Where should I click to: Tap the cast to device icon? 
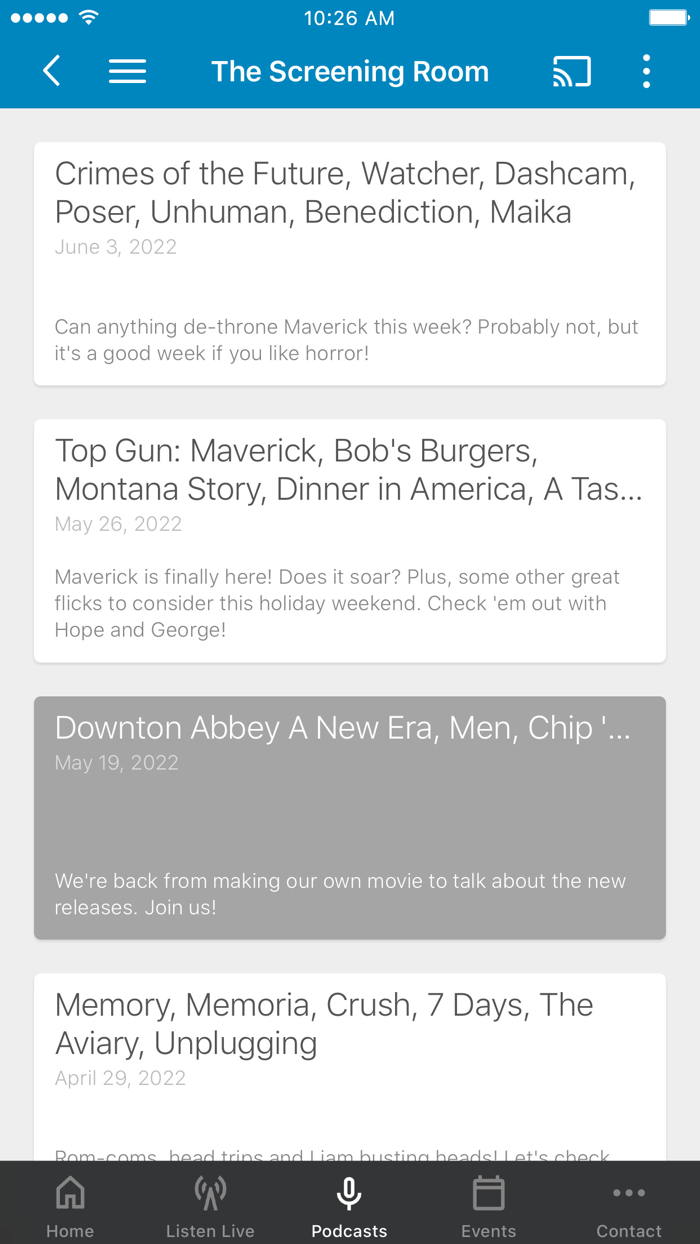572,71
